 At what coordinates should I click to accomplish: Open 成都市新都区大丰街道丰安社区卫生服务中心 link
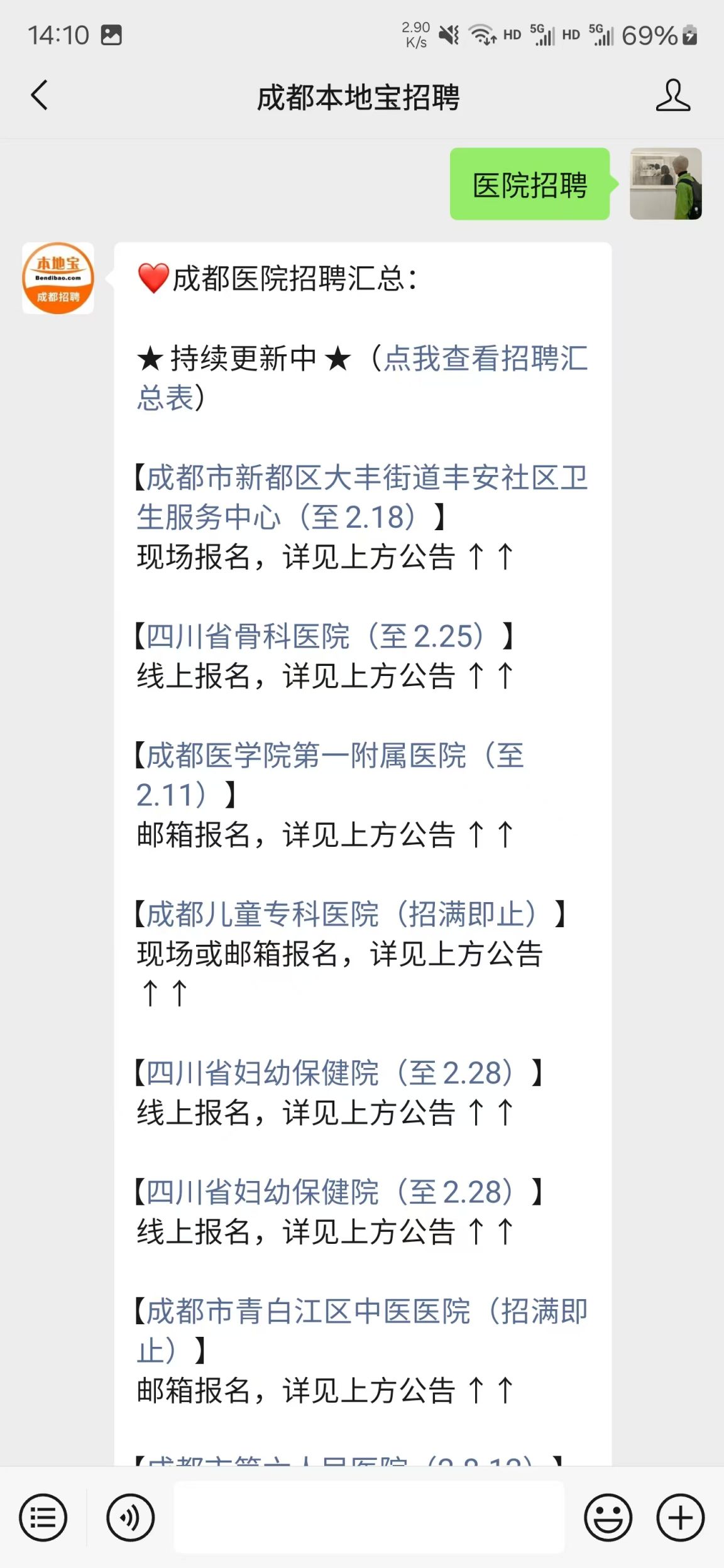coord(362,497)
